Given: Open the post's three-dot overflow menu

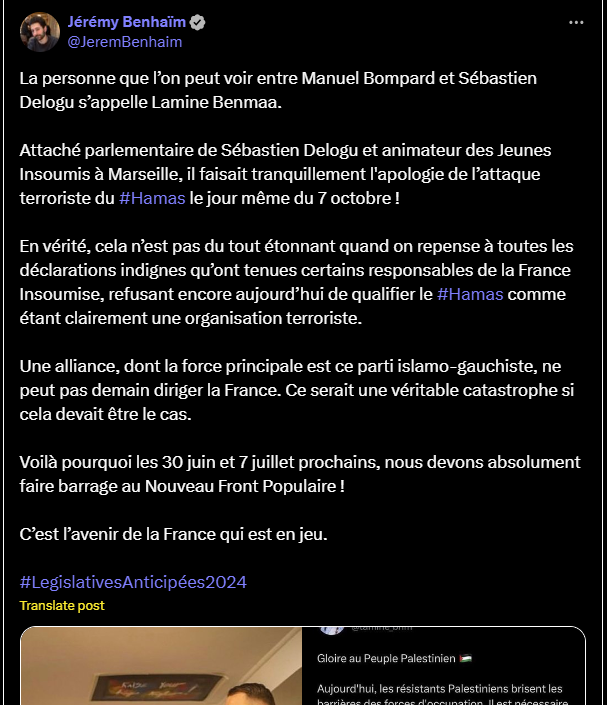Looking at the screenshot, I should pyautogui.click(x=576, y=22).
